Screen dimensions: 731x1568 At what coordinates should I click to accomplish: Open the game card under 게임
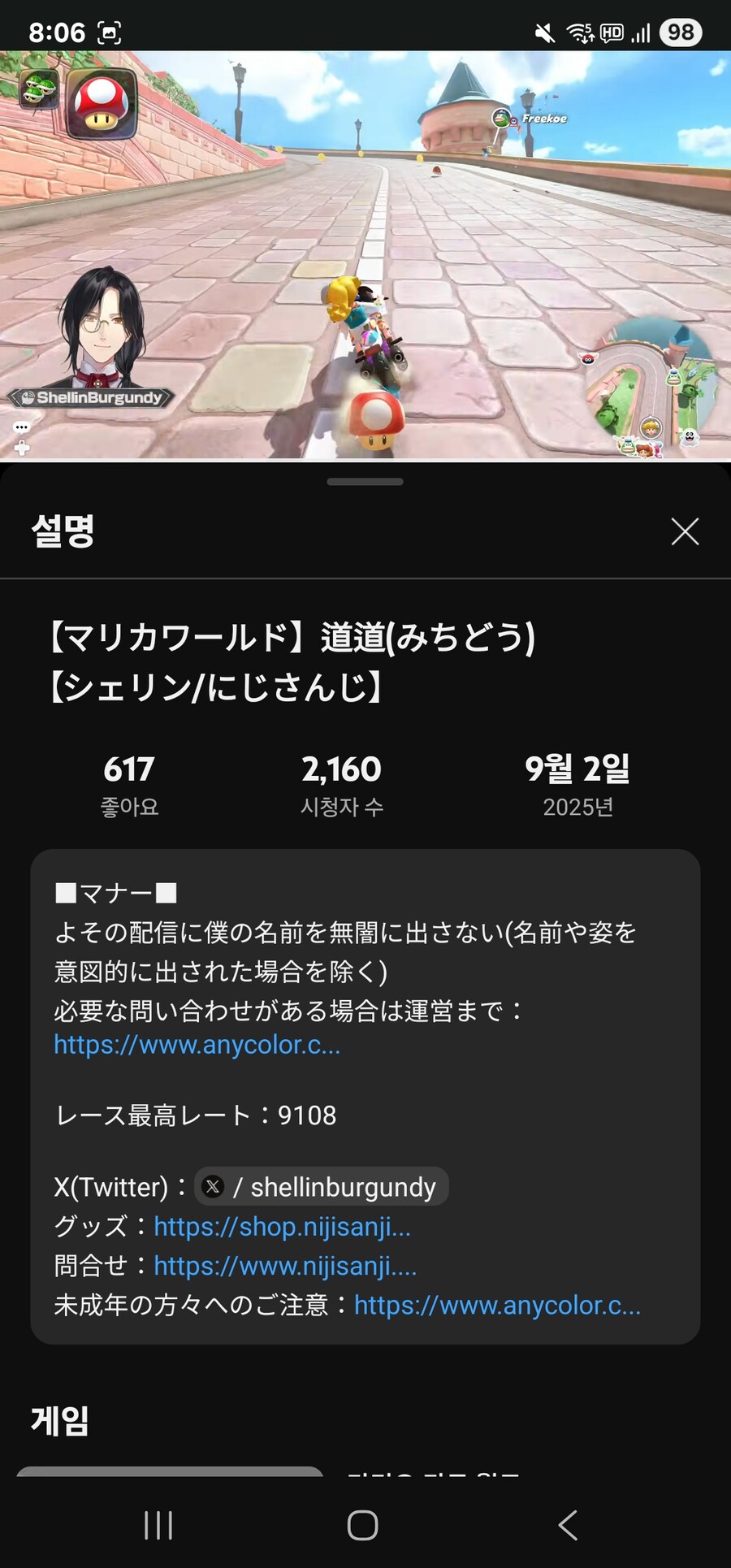click(x=171, y=1472)
